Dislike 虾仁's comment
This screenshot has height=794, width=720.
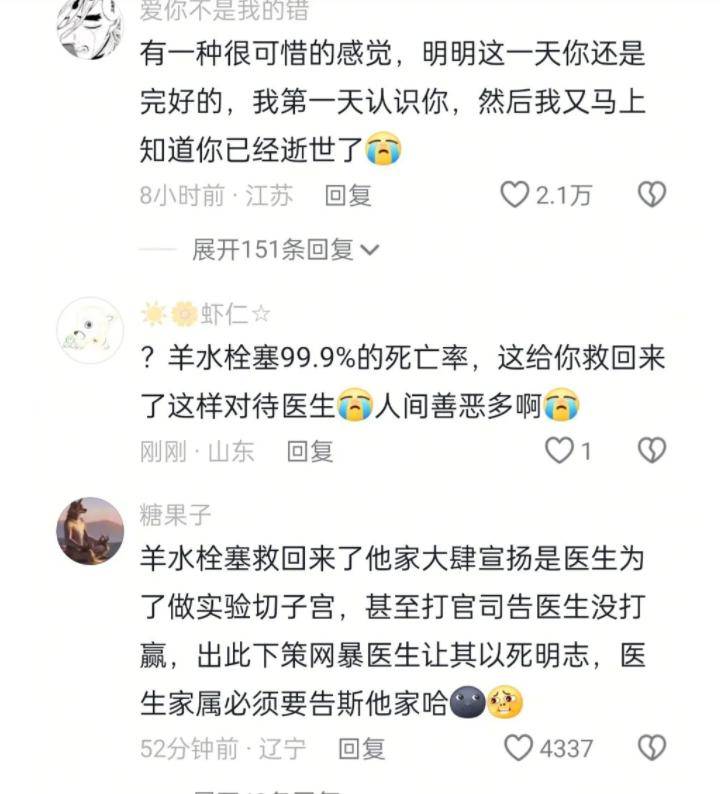(x=652, y=451)
